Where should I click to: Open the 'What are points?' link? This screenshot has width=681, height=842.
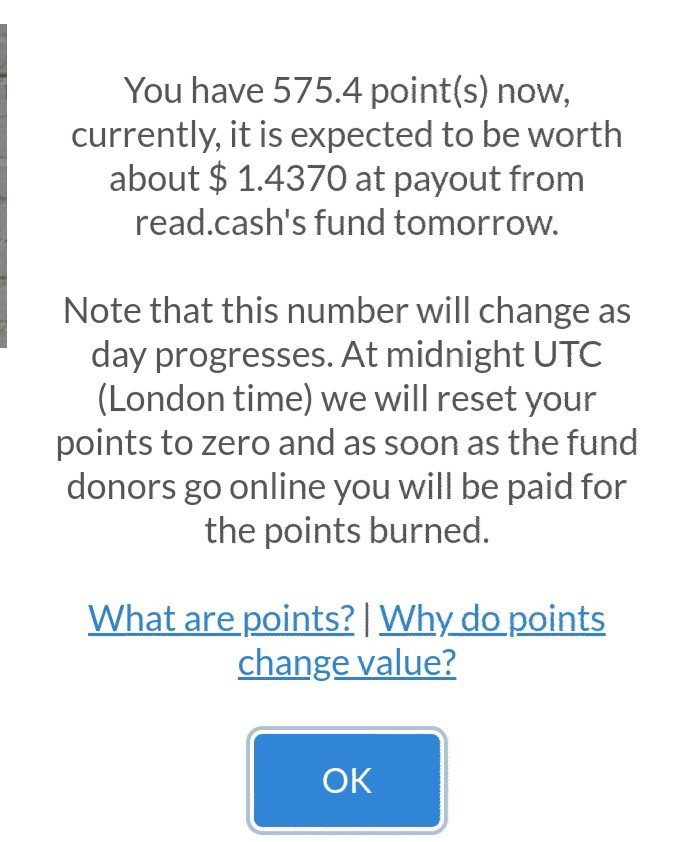click(x=221, y=619)
